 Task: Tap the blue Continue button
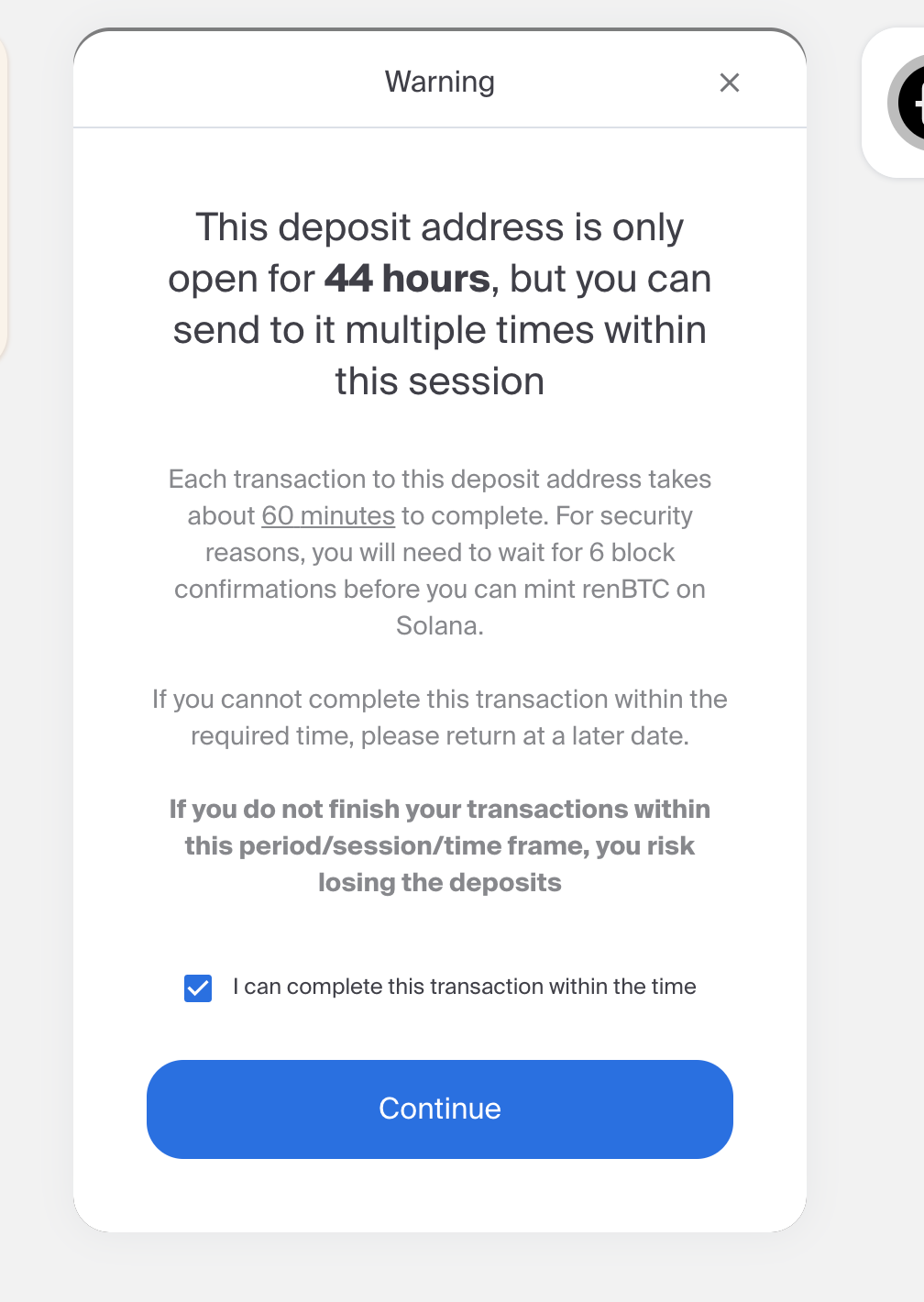tap(440, 1109)
